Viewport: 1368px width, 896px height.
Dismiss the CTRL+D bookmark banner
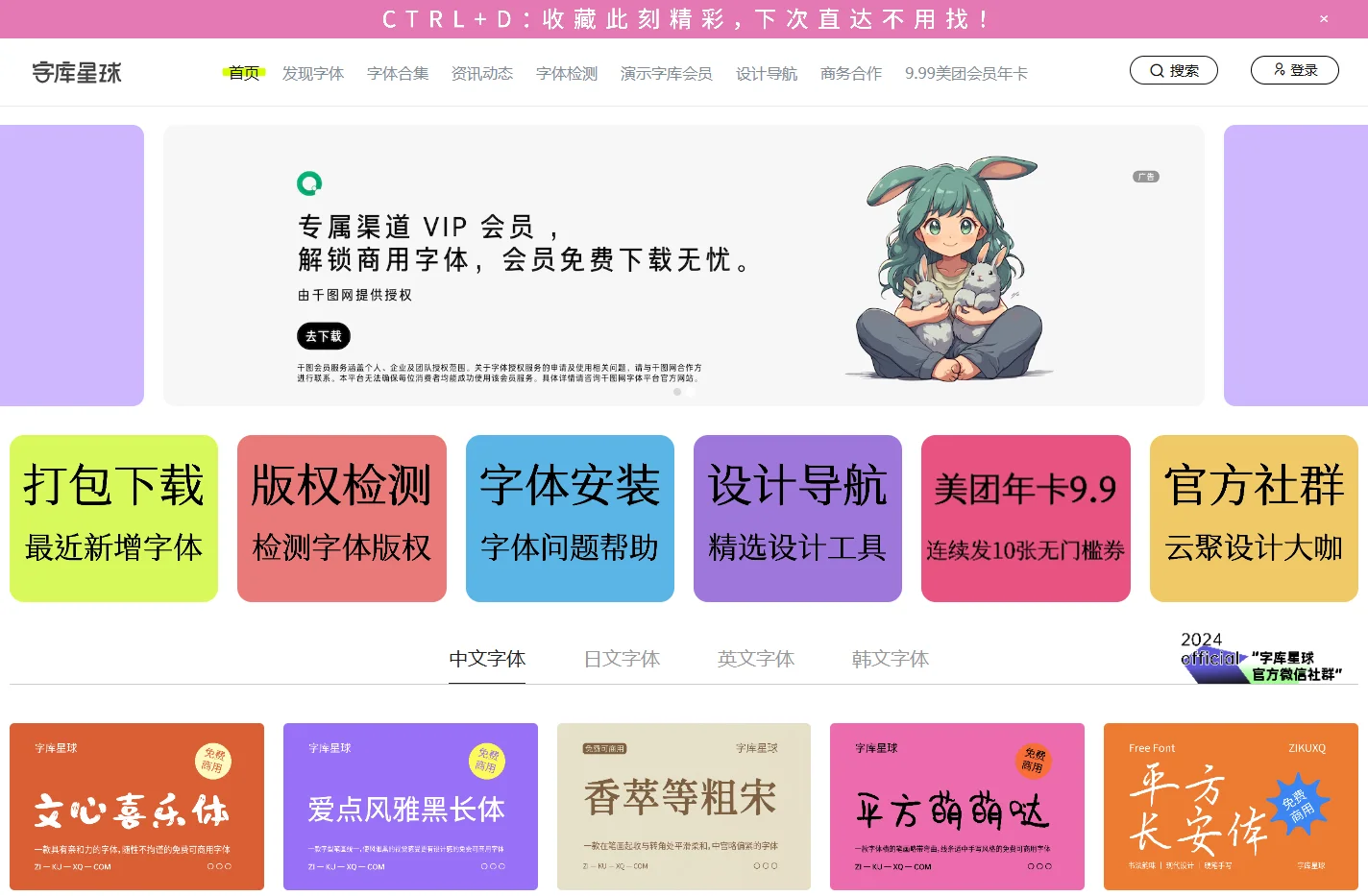1323,19
